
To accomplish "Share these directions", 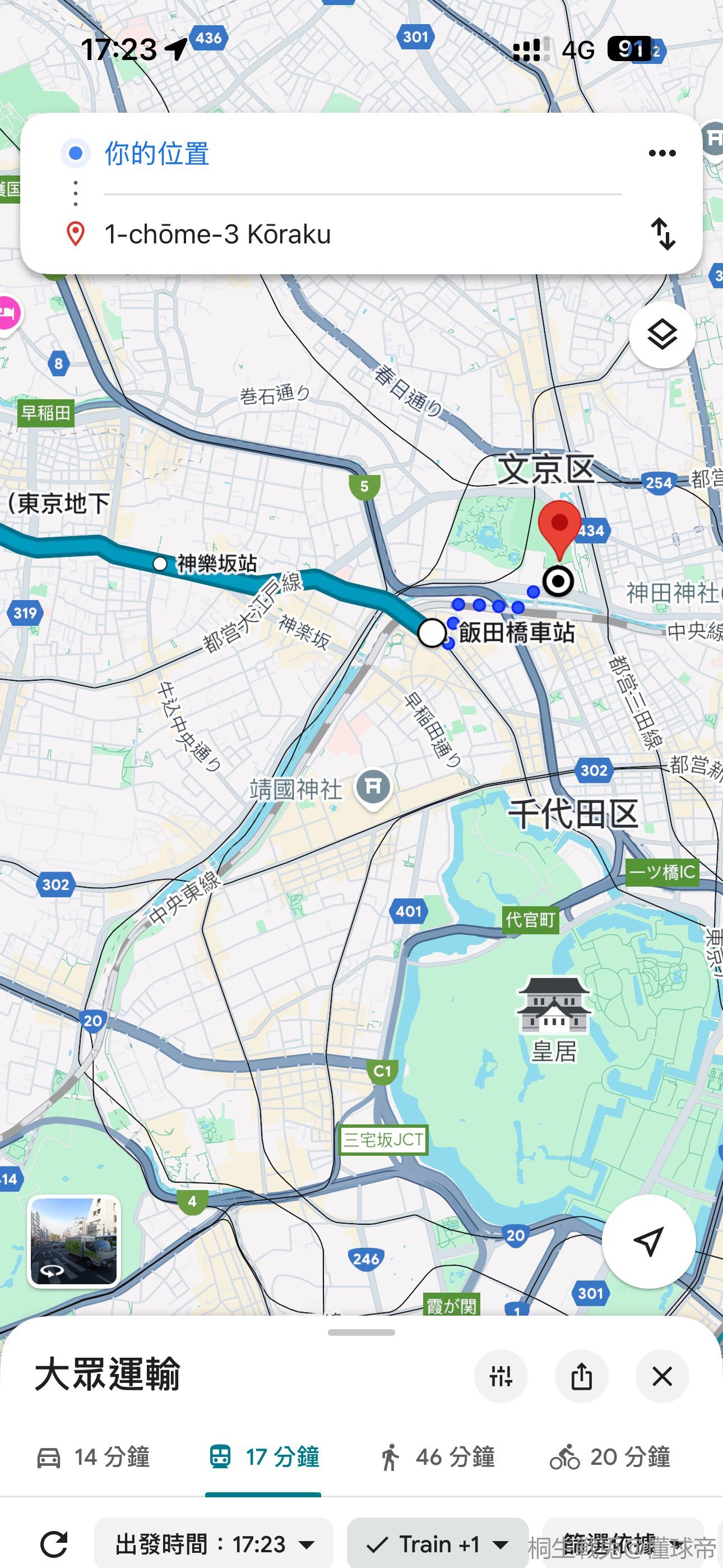I will [581, 1376].
